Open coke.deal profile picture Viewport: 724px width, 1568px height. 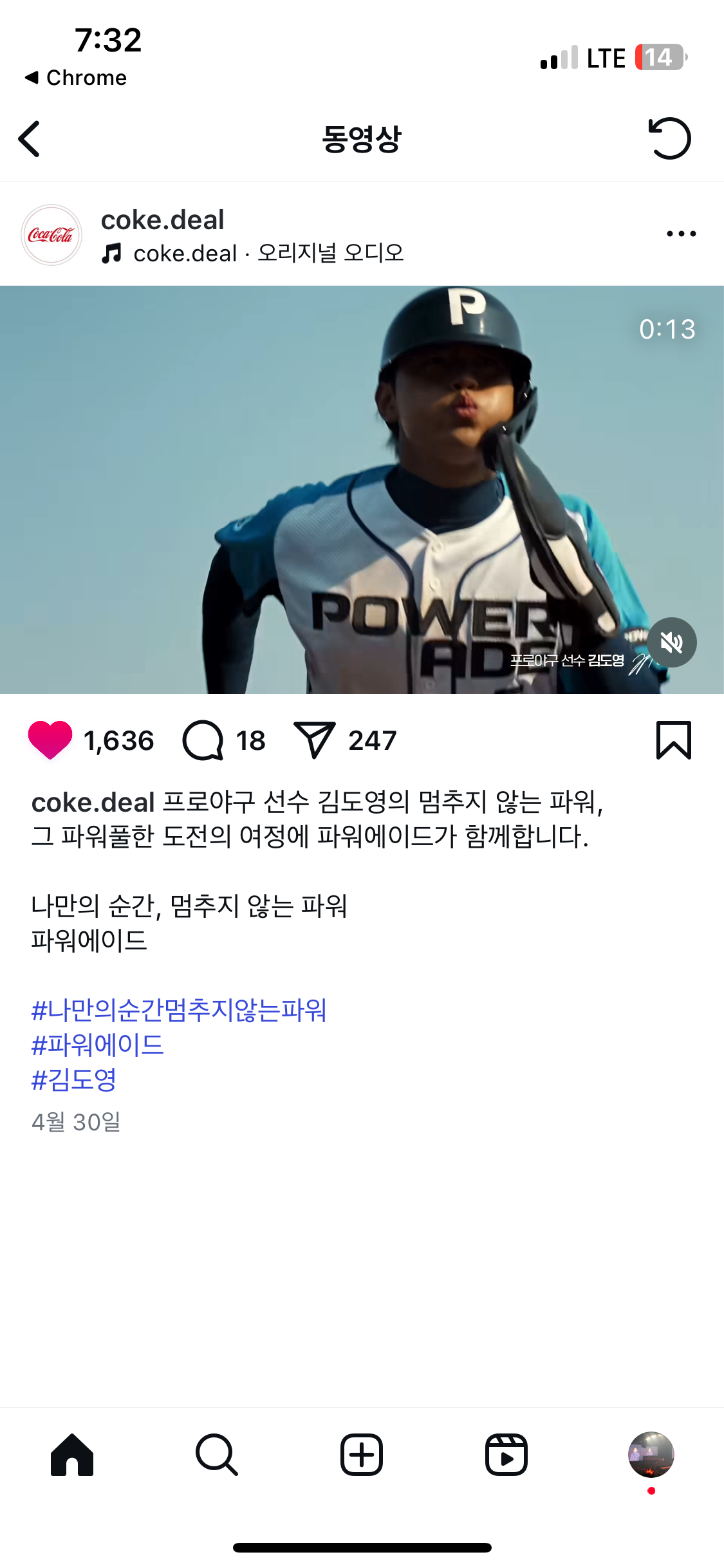[x=51, y=235]
